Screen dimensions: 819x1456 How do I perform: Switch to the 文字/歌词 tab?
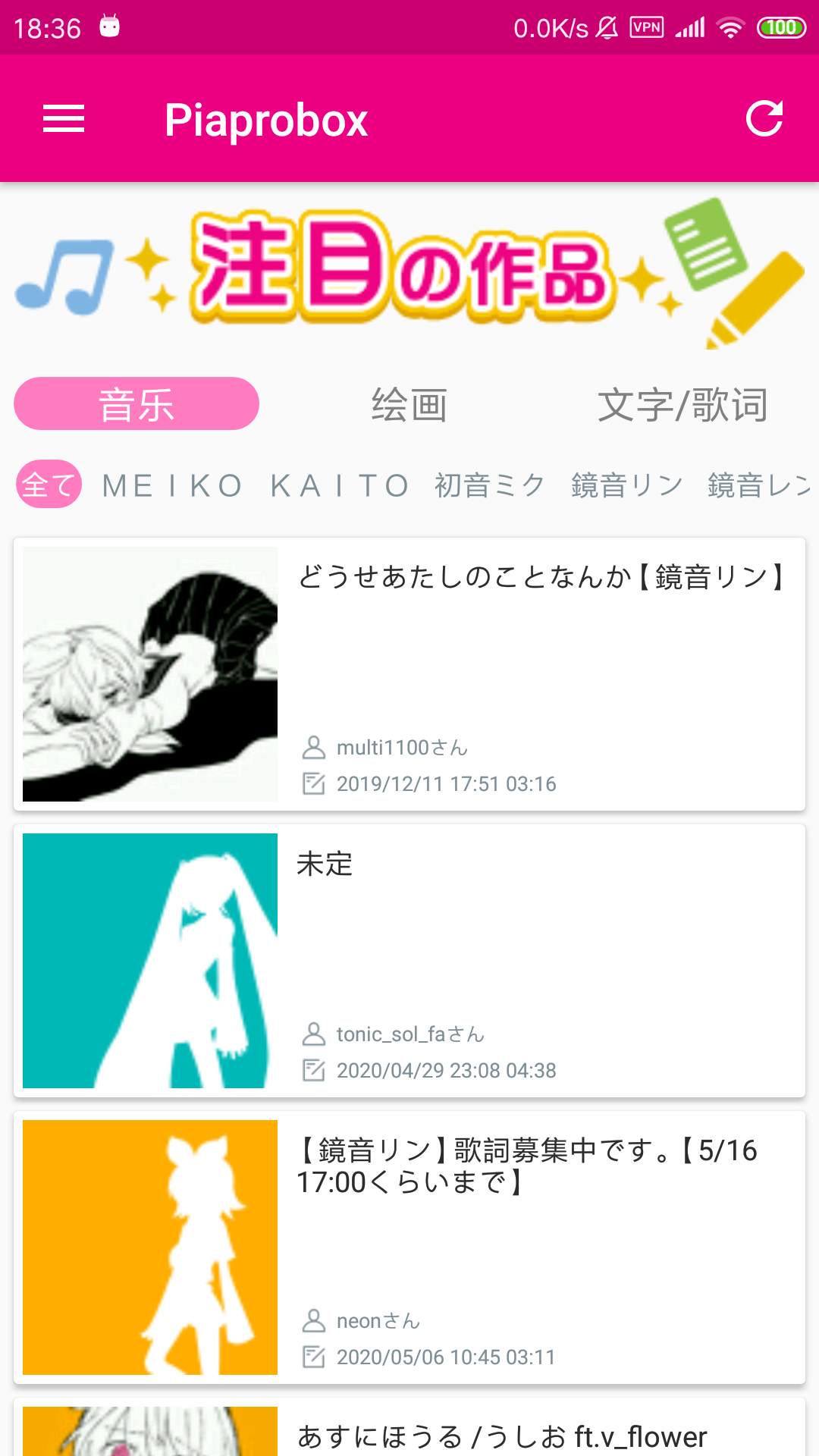click(682, 404)
